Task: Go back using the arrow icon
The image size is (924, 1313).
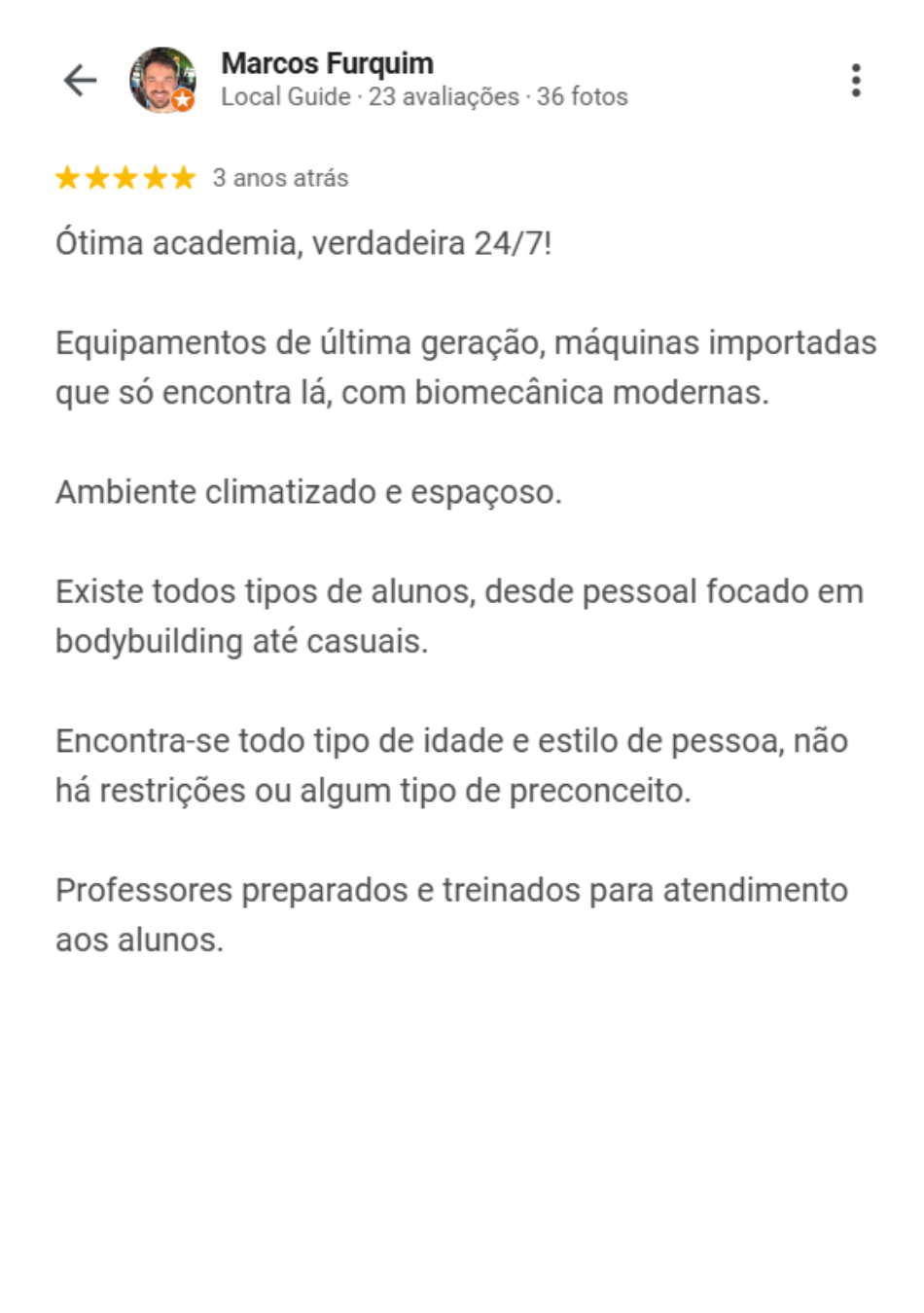Action: point(80,81)
